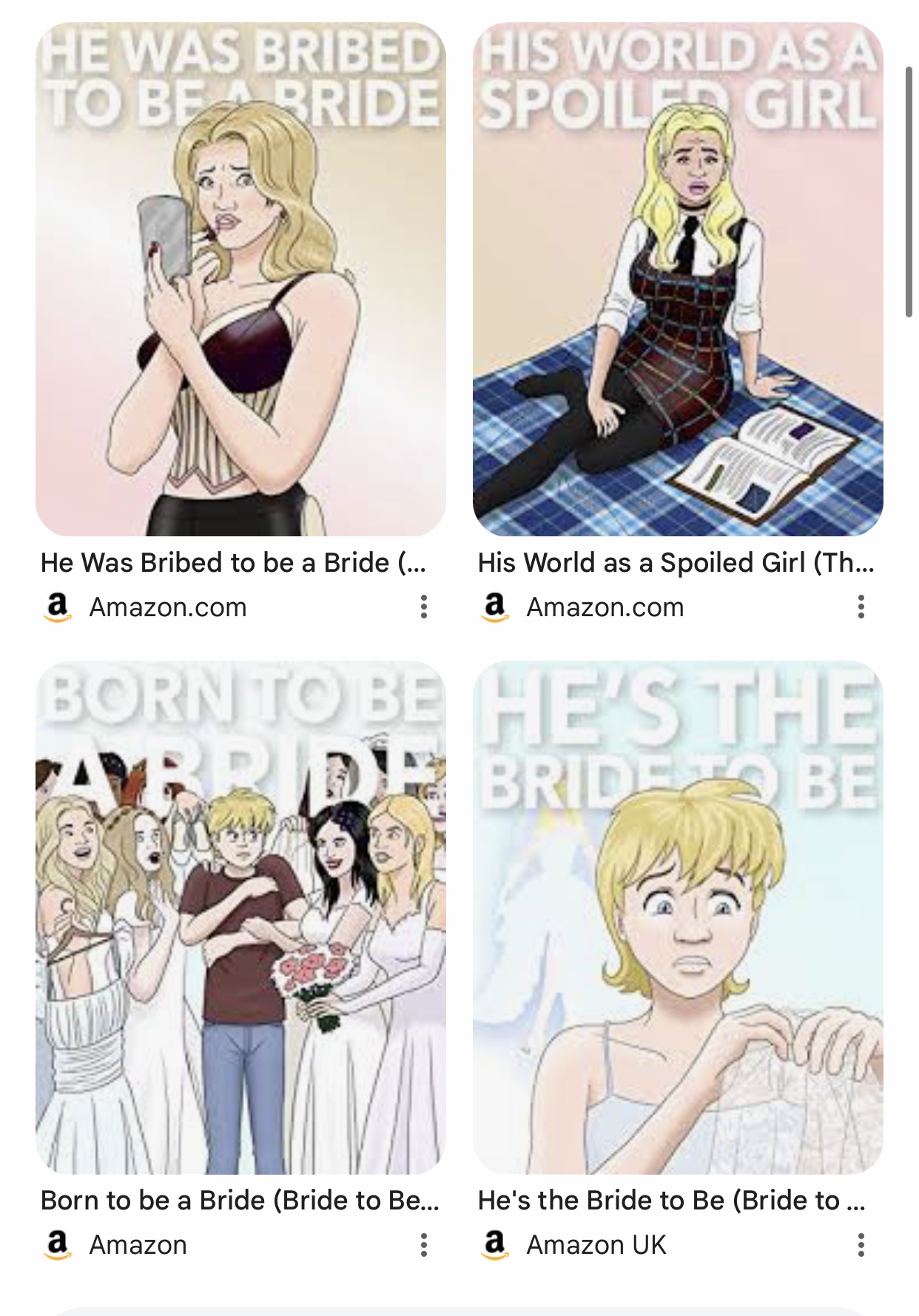Open the 'Born to be a Bride' image
919x1316 pixels.
click(240, 917)
